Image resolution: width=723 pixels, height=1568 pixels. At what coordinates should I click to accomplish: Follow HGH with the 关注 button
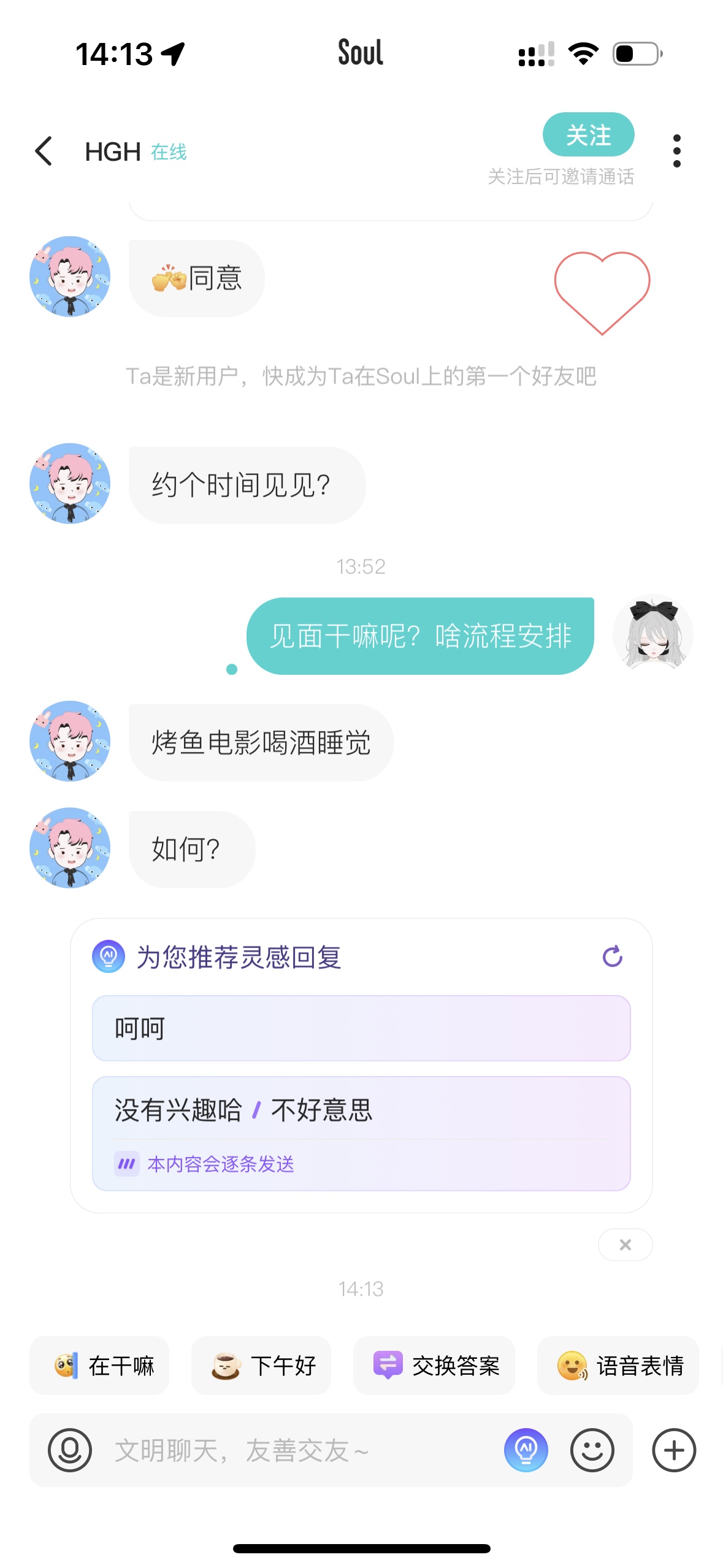tap(588, 134)
